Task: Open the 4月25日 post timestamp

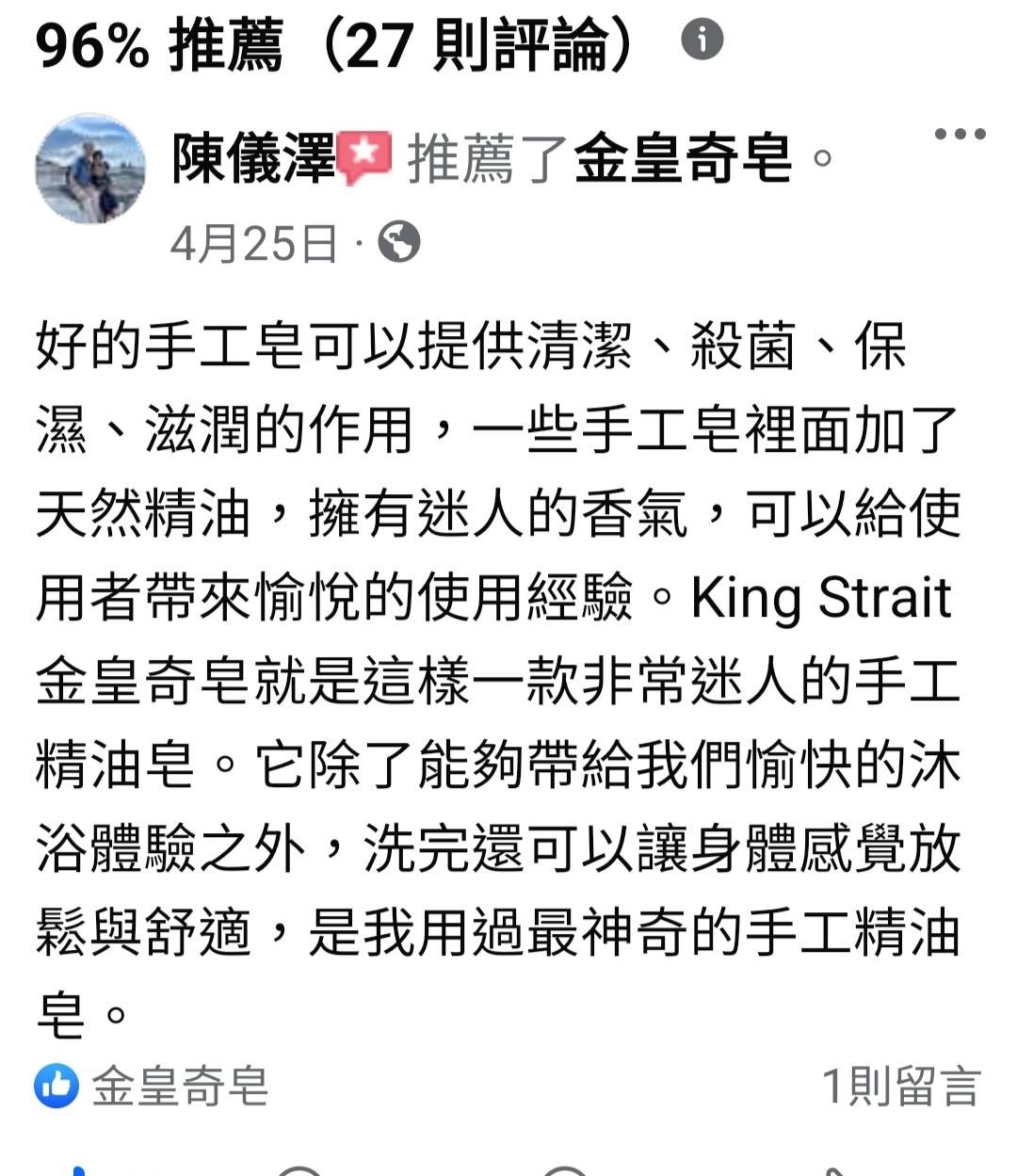Action: pyautogui.click(x=253, y=244)
